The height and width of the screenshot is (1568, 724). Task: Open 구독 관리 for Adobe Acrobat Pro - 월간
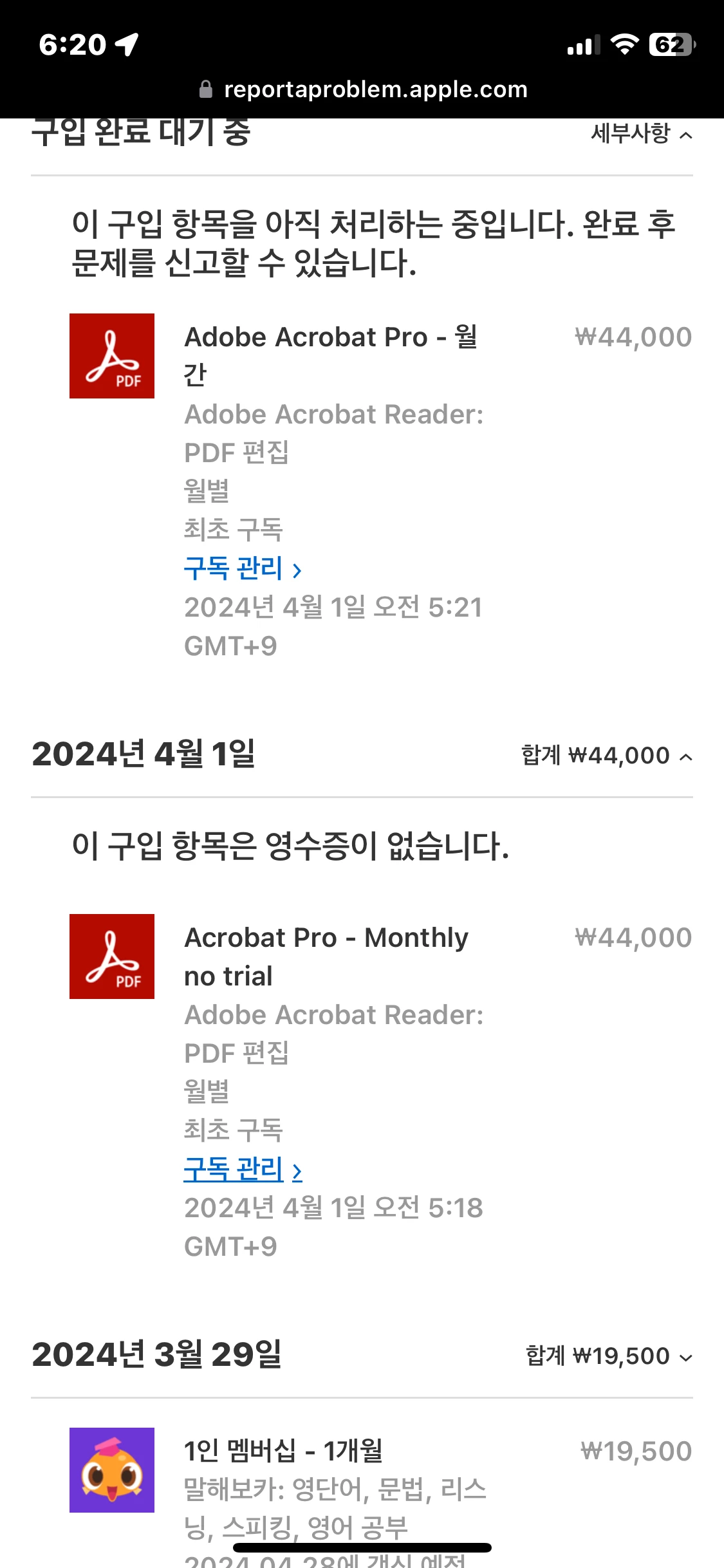click(242, 569)
